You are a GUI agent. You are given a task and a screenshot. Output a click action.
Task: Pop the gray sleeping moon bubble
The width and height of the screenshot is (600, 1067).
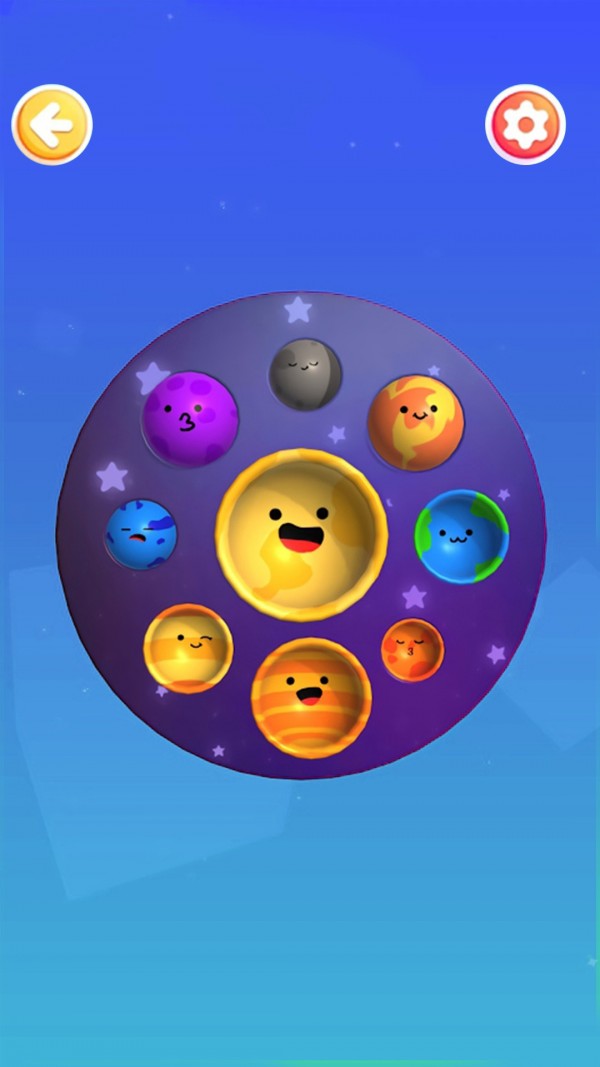[x=305, y=375]
